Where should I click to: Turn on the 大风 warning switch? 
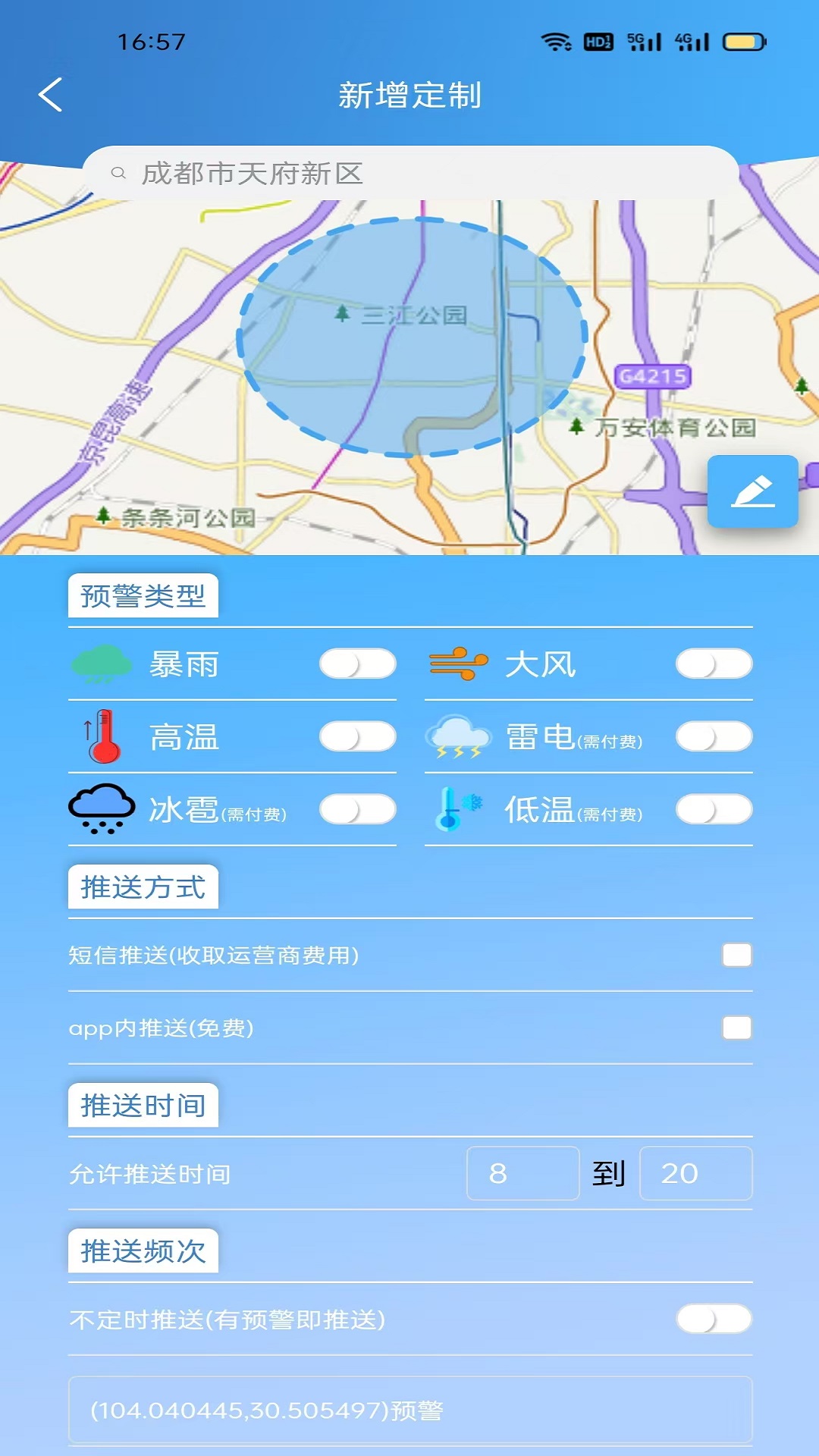[714, 664]
